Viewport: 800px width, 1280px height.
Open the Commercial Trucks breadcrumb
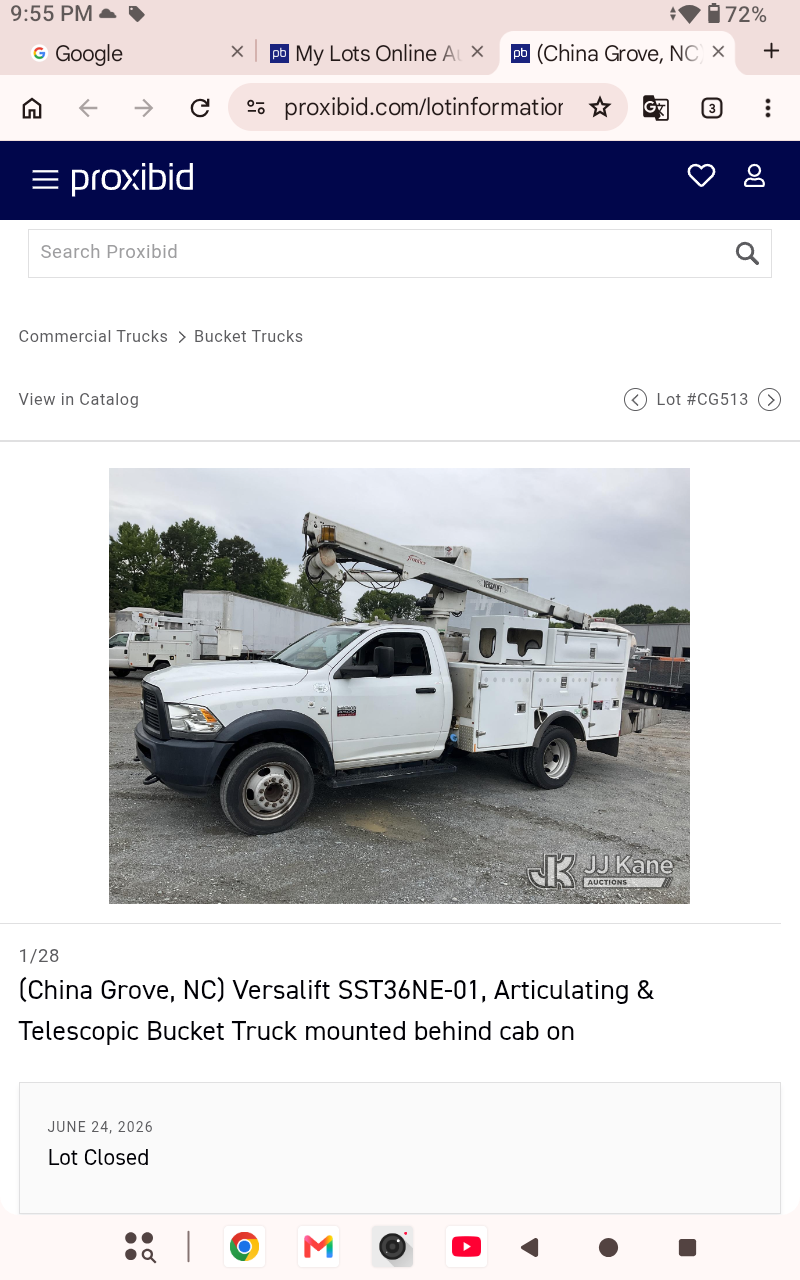point(93,337)
